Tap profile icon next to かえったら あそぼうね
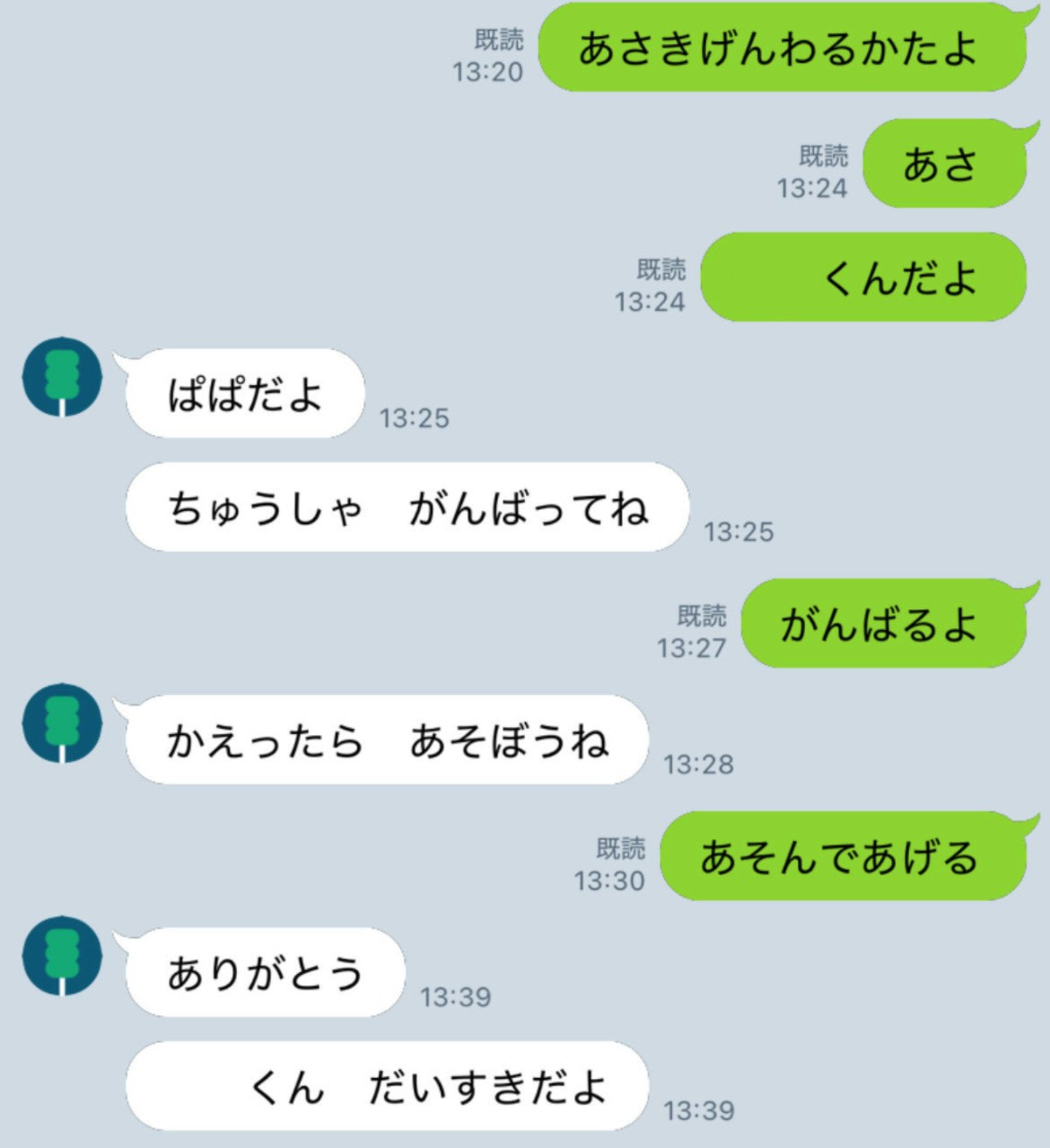Screen dimensions: 1050x1148 (62, 724)
